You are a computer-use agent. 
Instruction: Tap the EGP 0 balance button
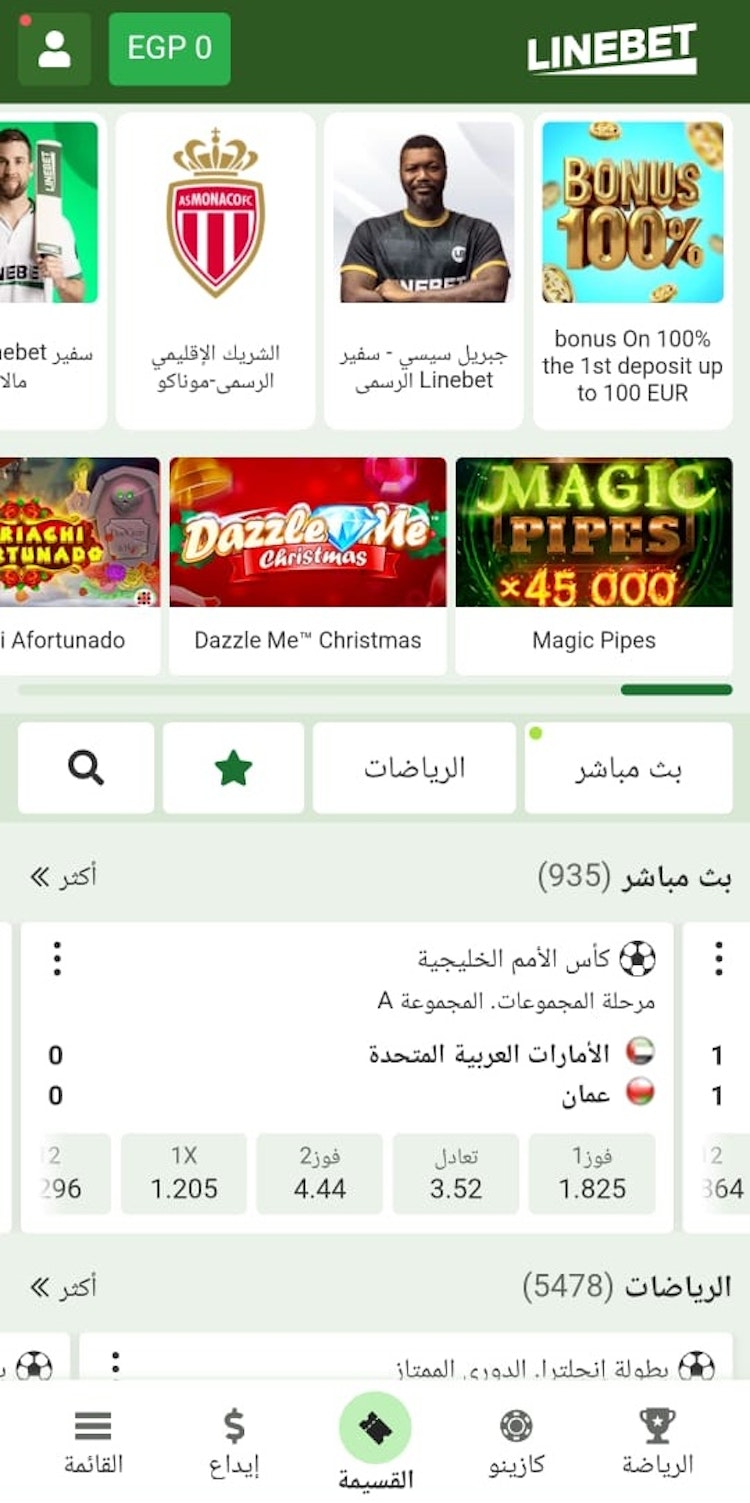(x=169, y=49)
